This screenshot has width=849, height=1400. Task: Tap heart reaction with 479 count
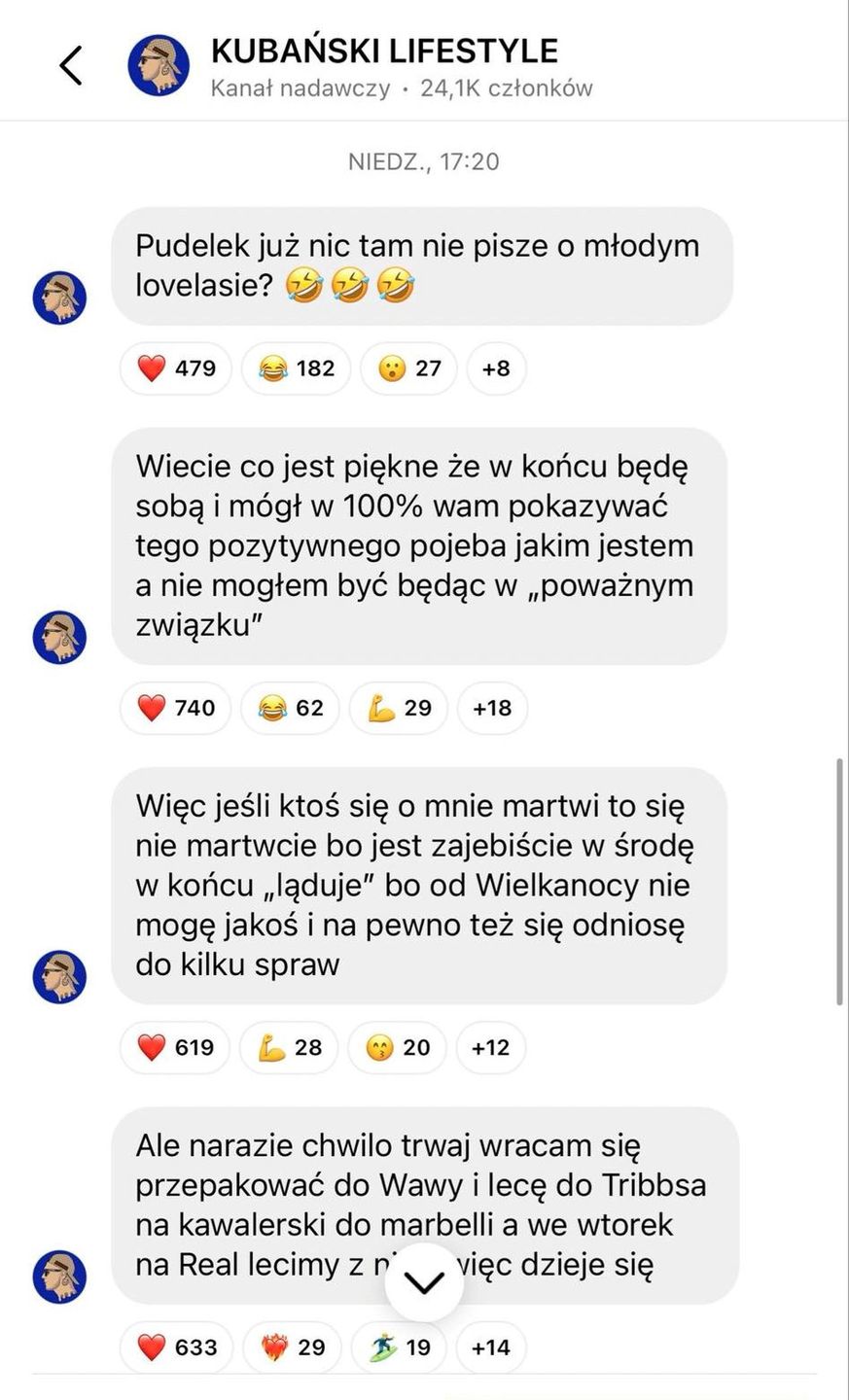pyautogui.click(x=176, y=368)
